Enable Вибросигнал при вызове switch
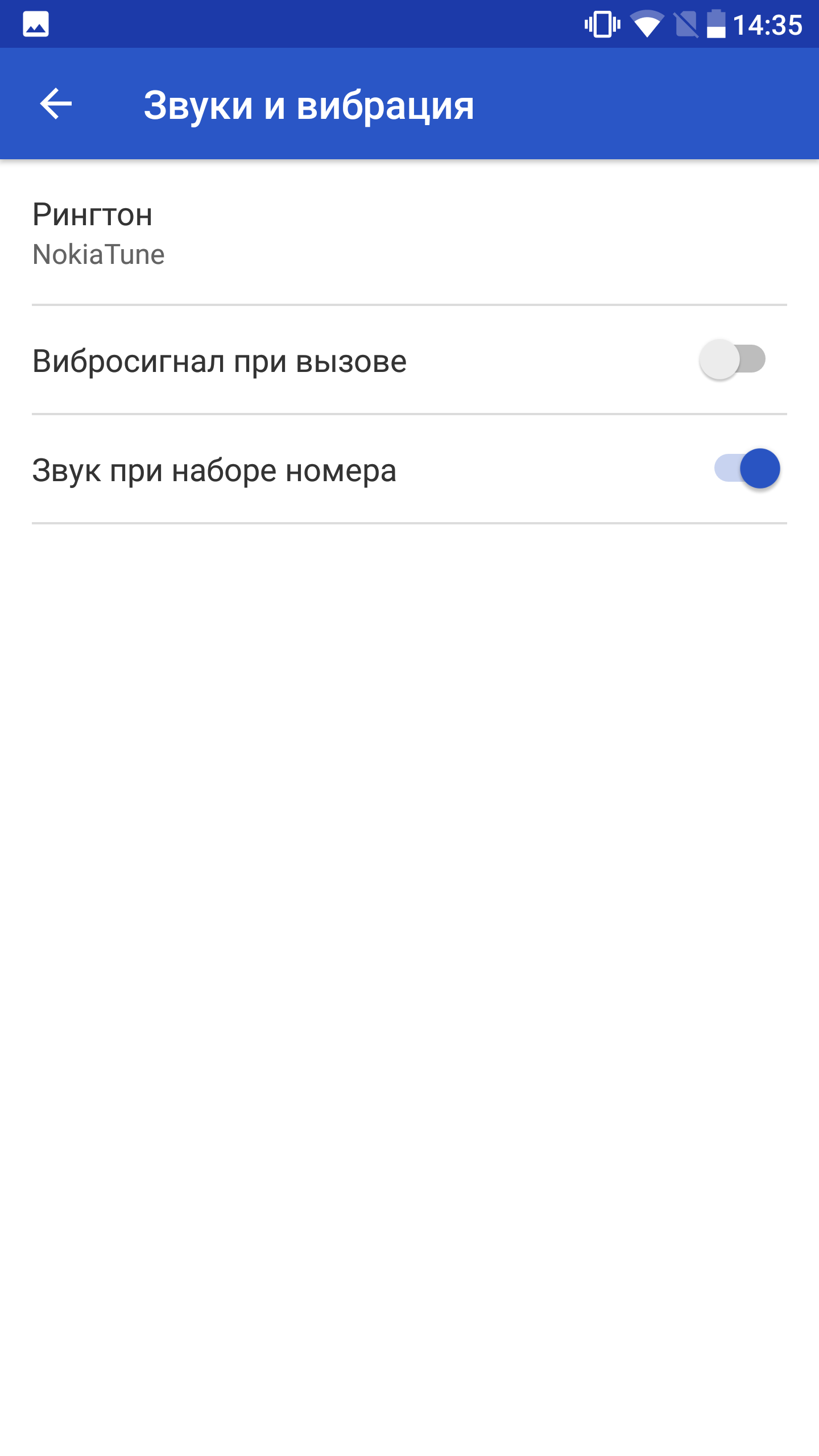The image size is (819, 1456). [733, 359]
